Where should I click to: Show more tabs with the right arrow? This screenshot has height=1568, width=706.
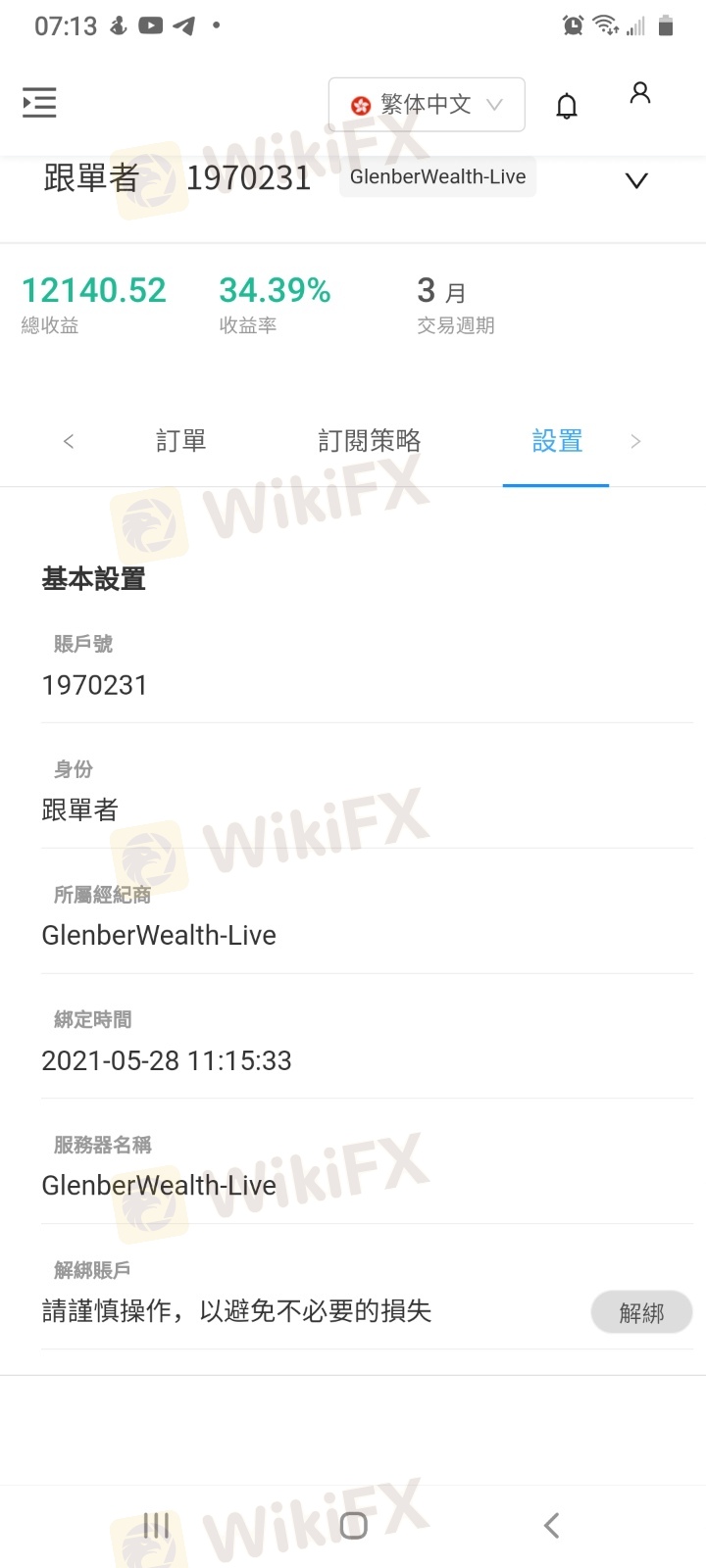pyautogui.click(x=635, y=442)
